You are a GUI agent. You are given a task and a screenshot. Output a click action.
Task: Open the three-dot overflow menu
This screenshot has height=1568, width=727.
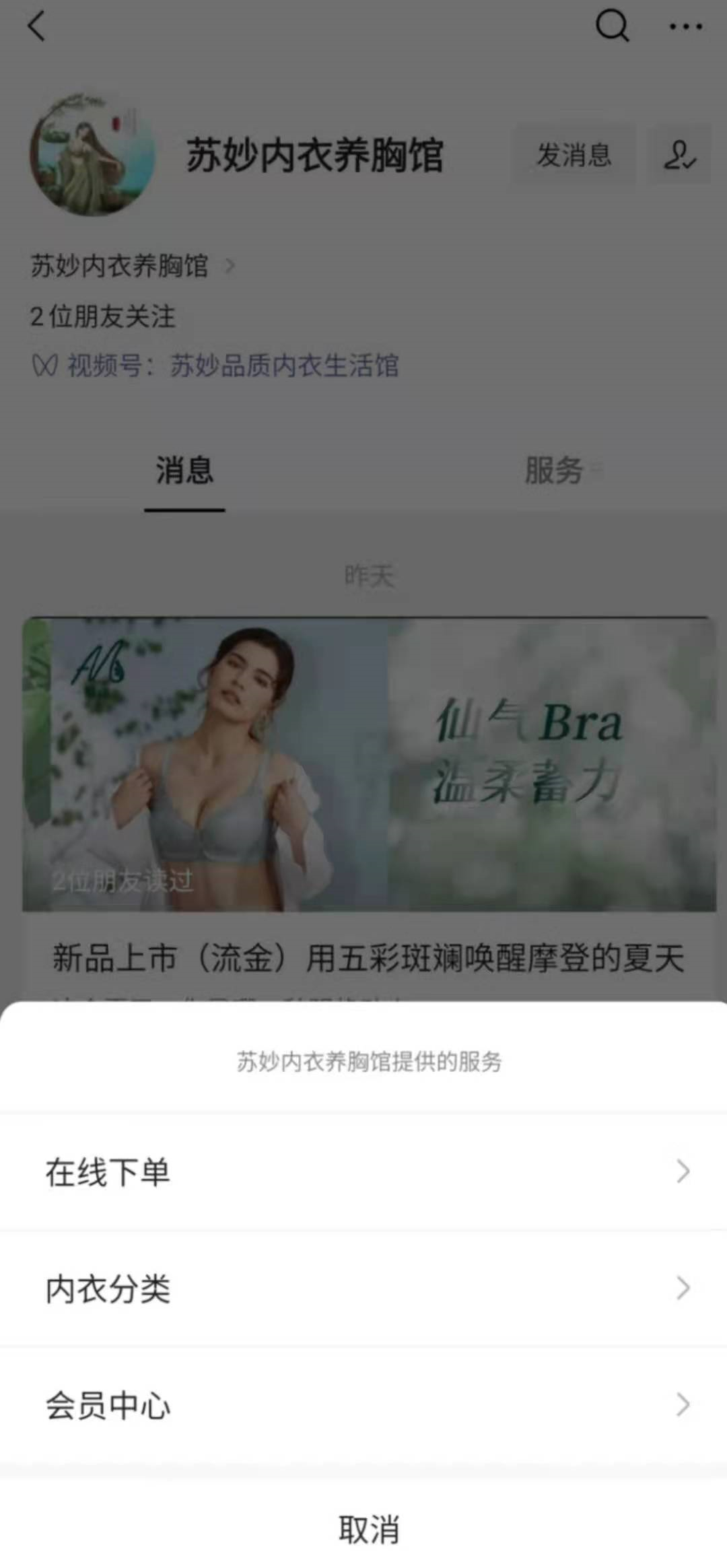(685, 27)
